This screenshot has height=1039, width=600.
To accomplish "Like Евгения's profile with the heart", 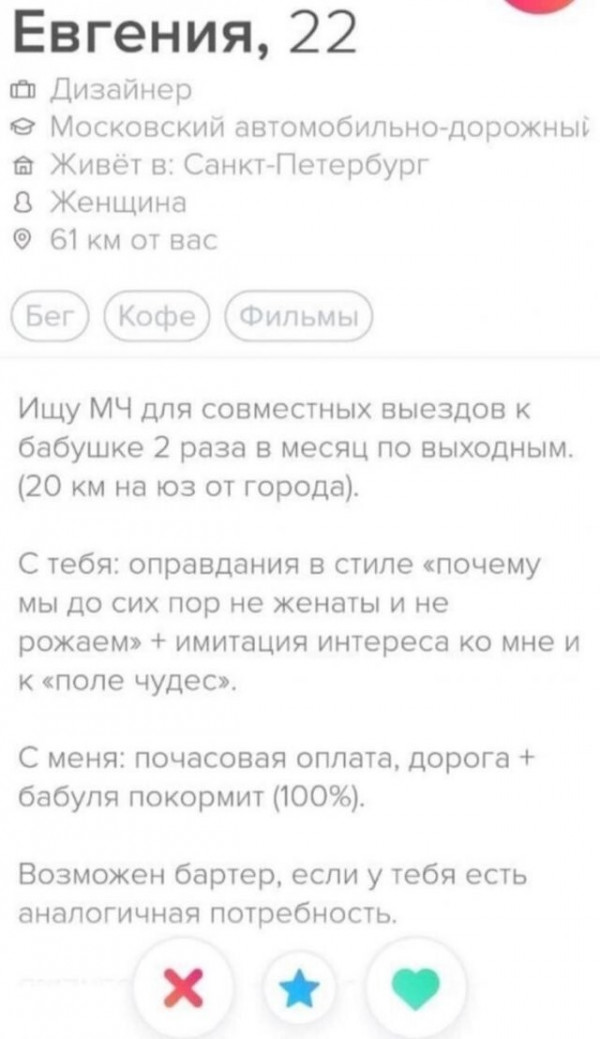I will 417,989.
